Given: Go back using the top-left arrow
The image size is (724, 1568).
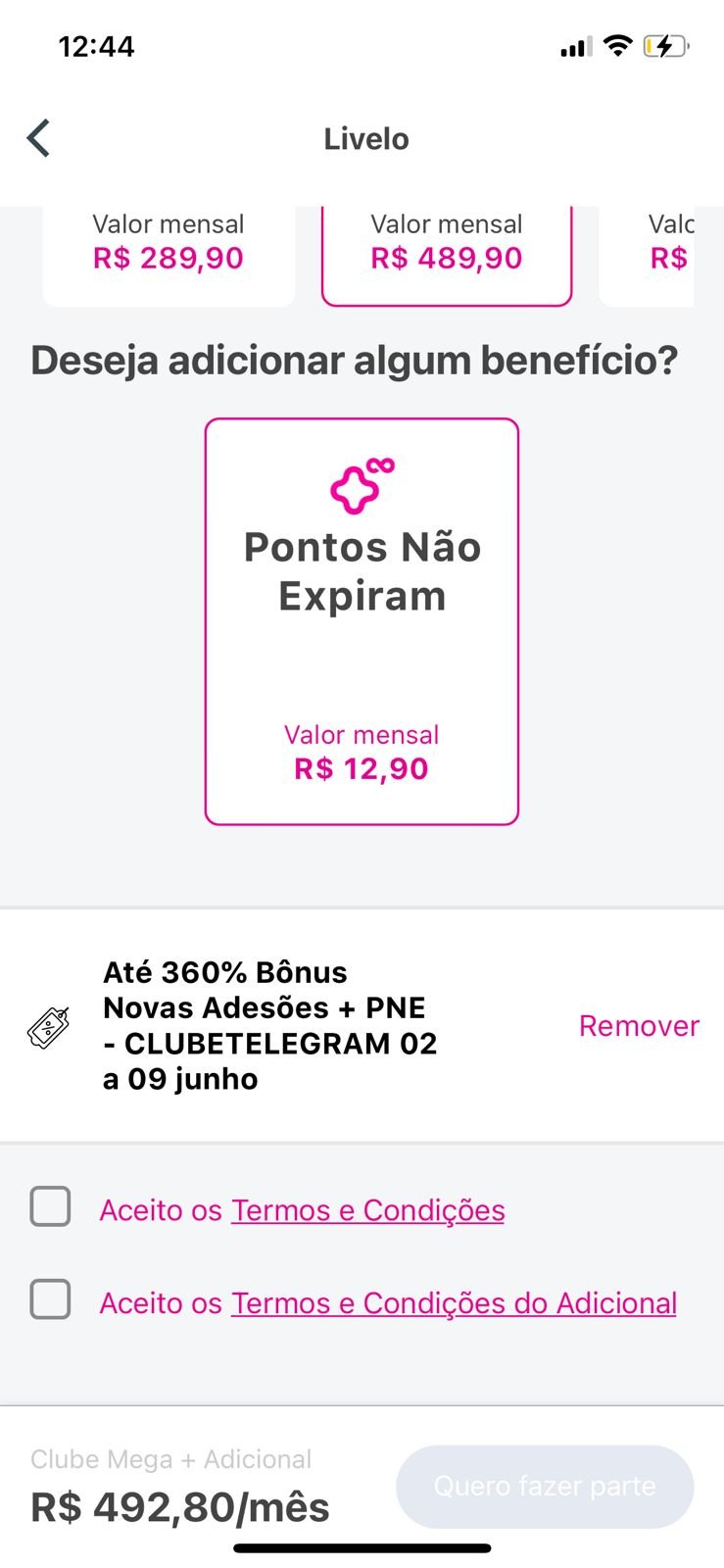Looking at the screenshot, I should pos(38,138).
